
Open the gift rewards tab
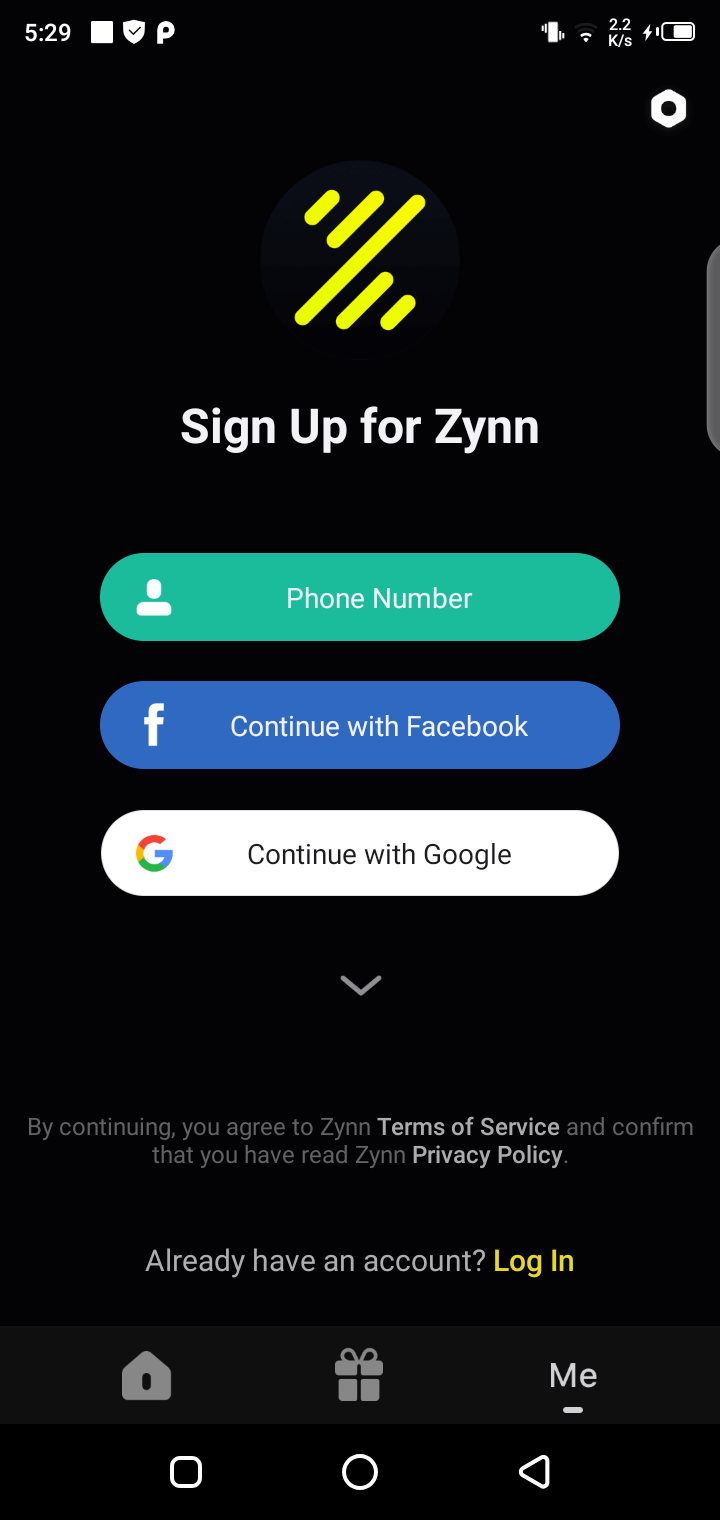click(359, 1375)
